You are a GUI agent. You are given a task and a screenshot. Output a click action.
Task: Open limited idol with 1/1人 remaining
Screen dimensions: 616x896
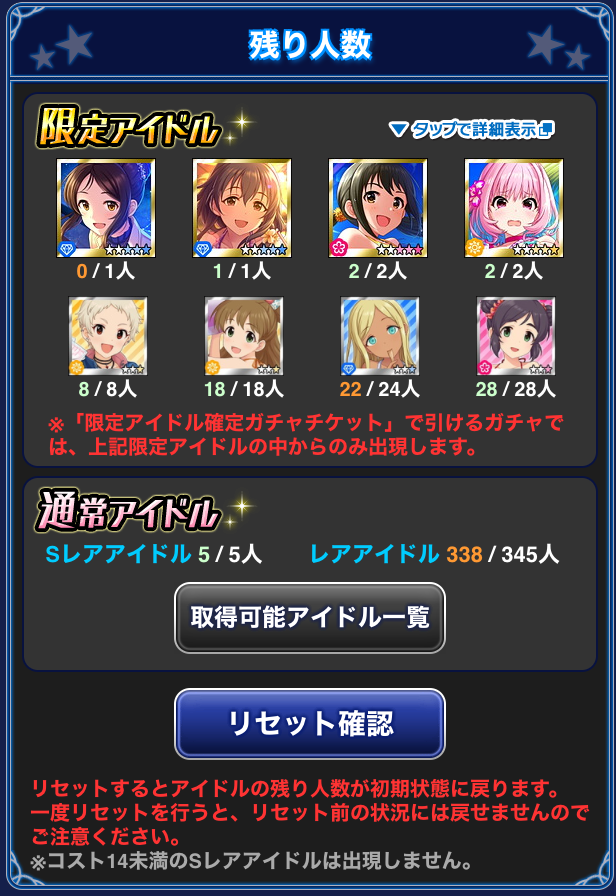242,208
